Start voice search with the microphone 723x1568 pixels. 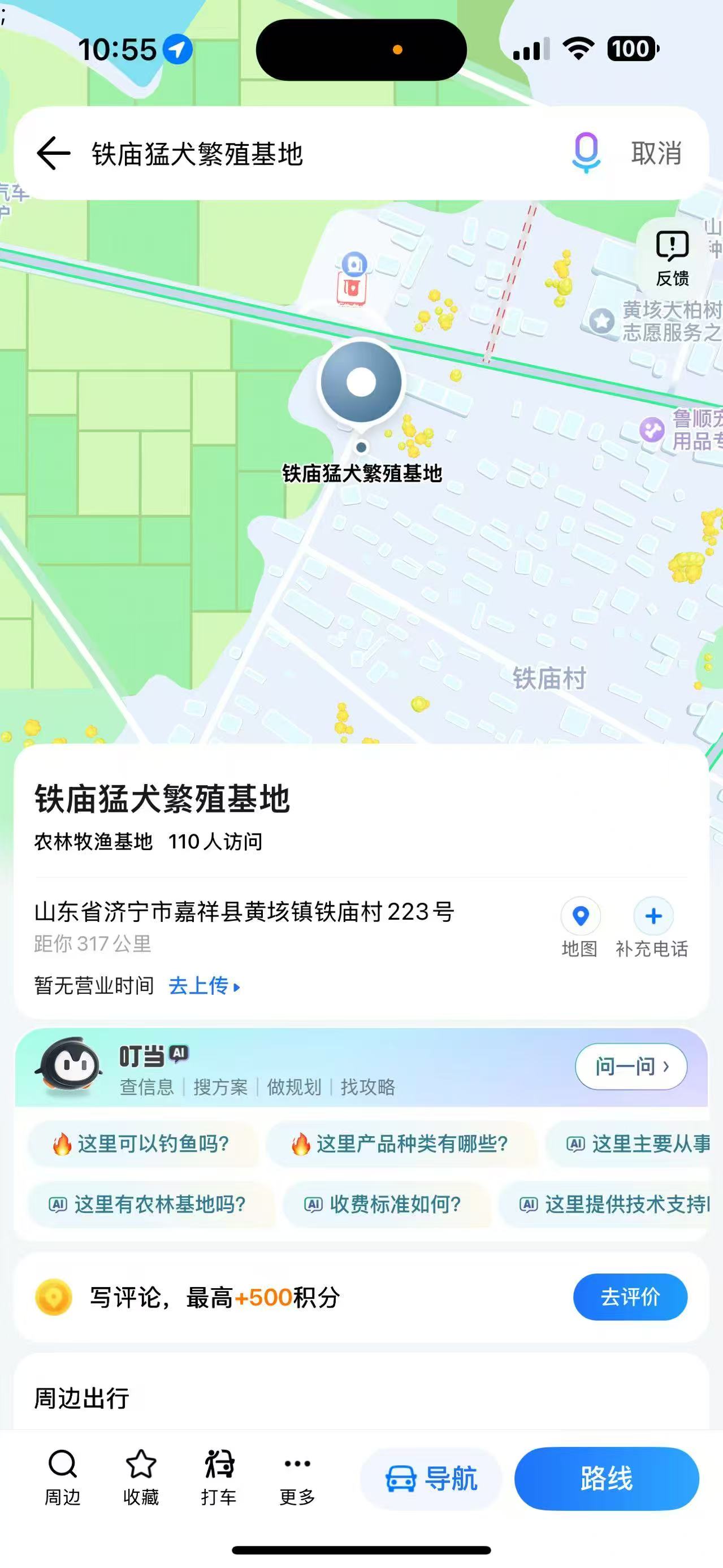tap(586, 152)
